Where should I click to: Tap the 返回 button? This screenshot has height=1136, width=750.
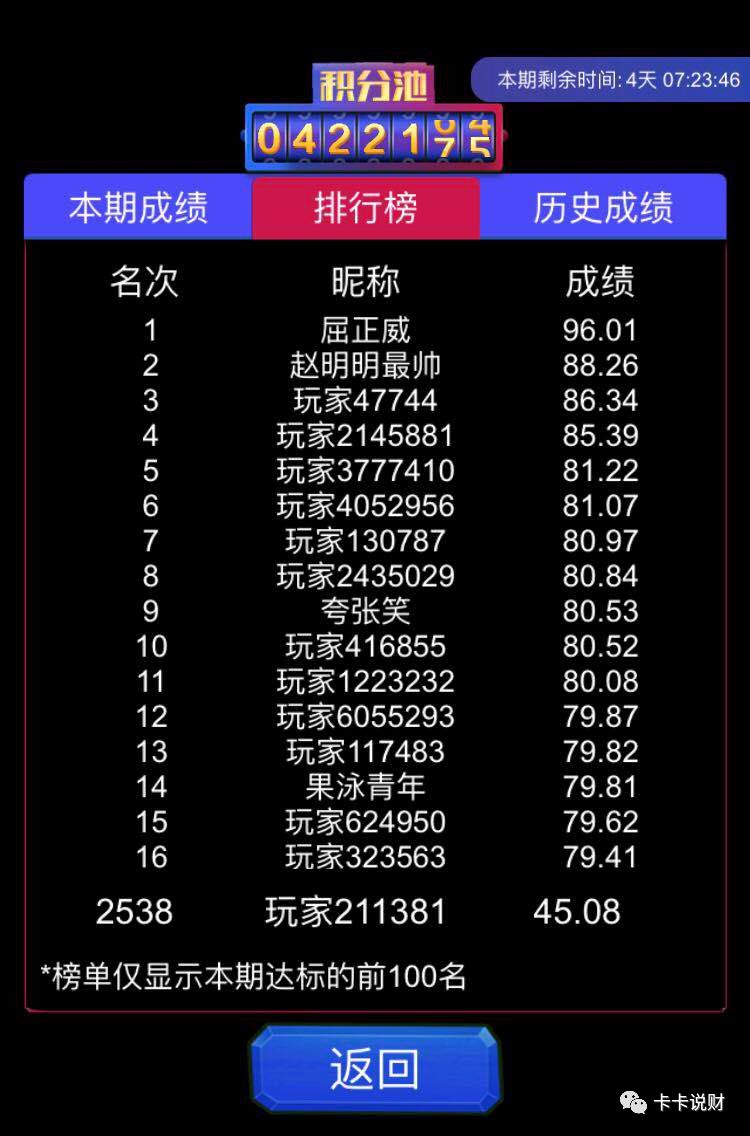point(375,1069)
